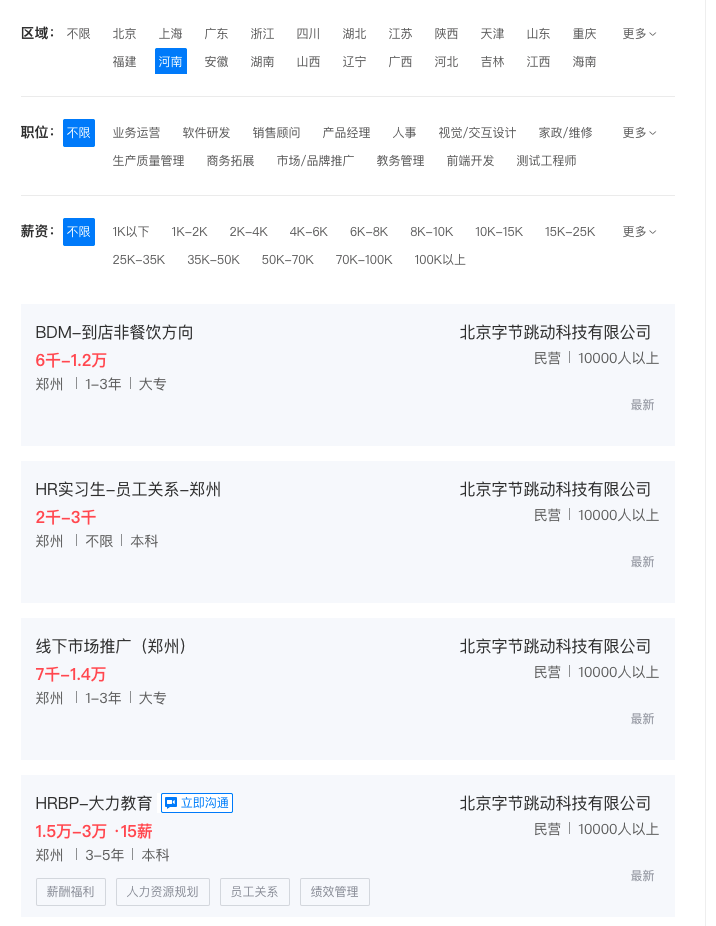Choose the 25K-35K salary filter
Screen dimensions: 716x926
point(138,260)
